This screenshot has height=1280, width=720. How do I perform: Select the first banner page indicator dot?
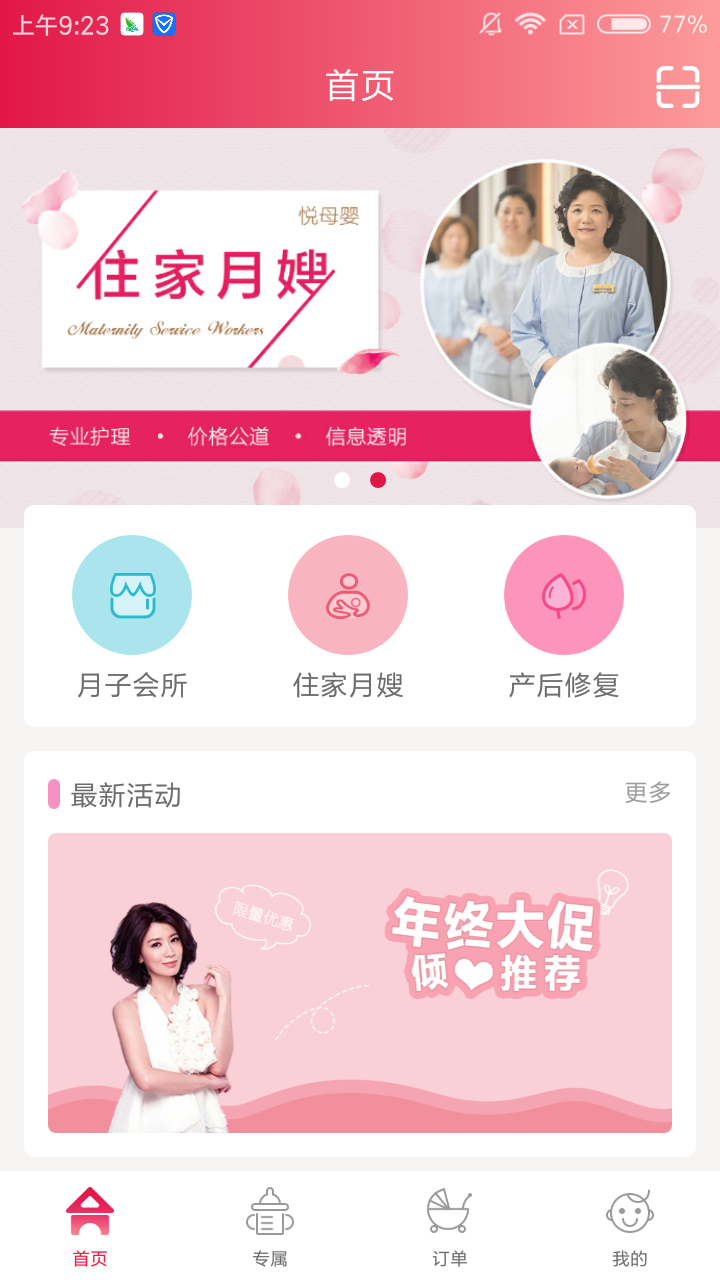pyautogui.click(x=342, y=480)
